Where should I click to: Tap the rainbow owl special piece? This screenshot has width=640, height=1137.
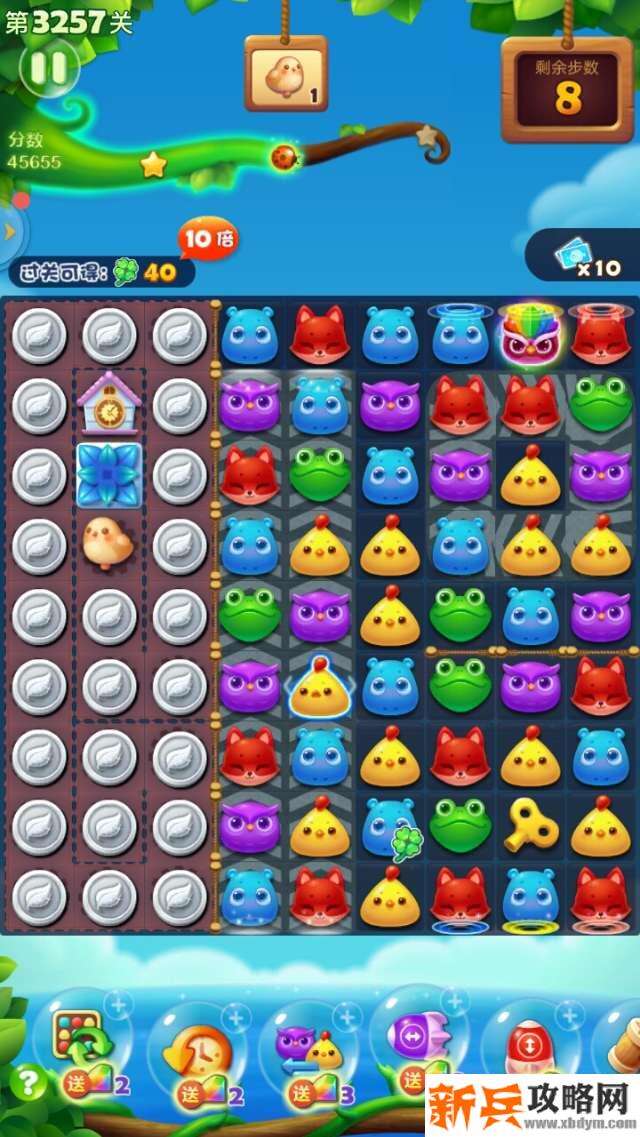[530, 335]
